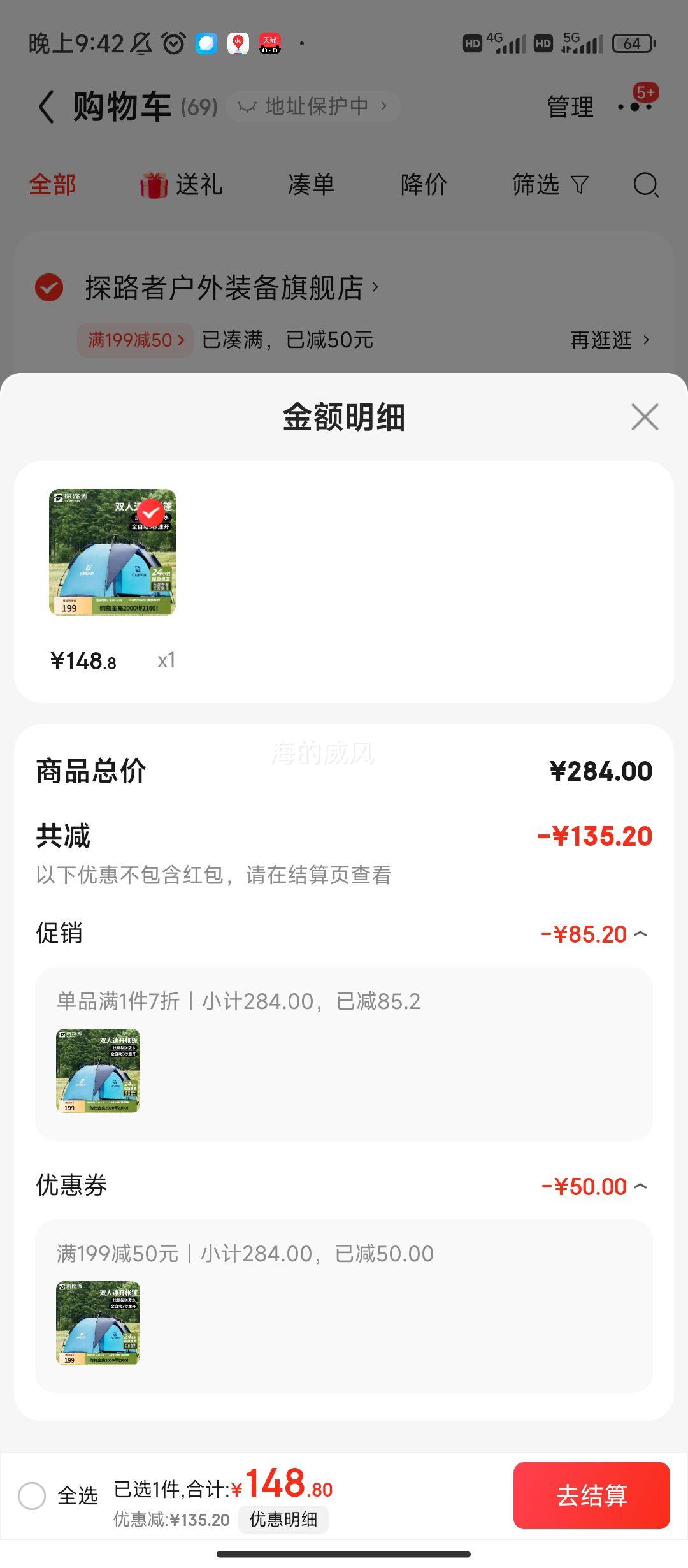Tap the 优惠明细 button
This screenshot has width=688, height=1568.
[283, 1520]
